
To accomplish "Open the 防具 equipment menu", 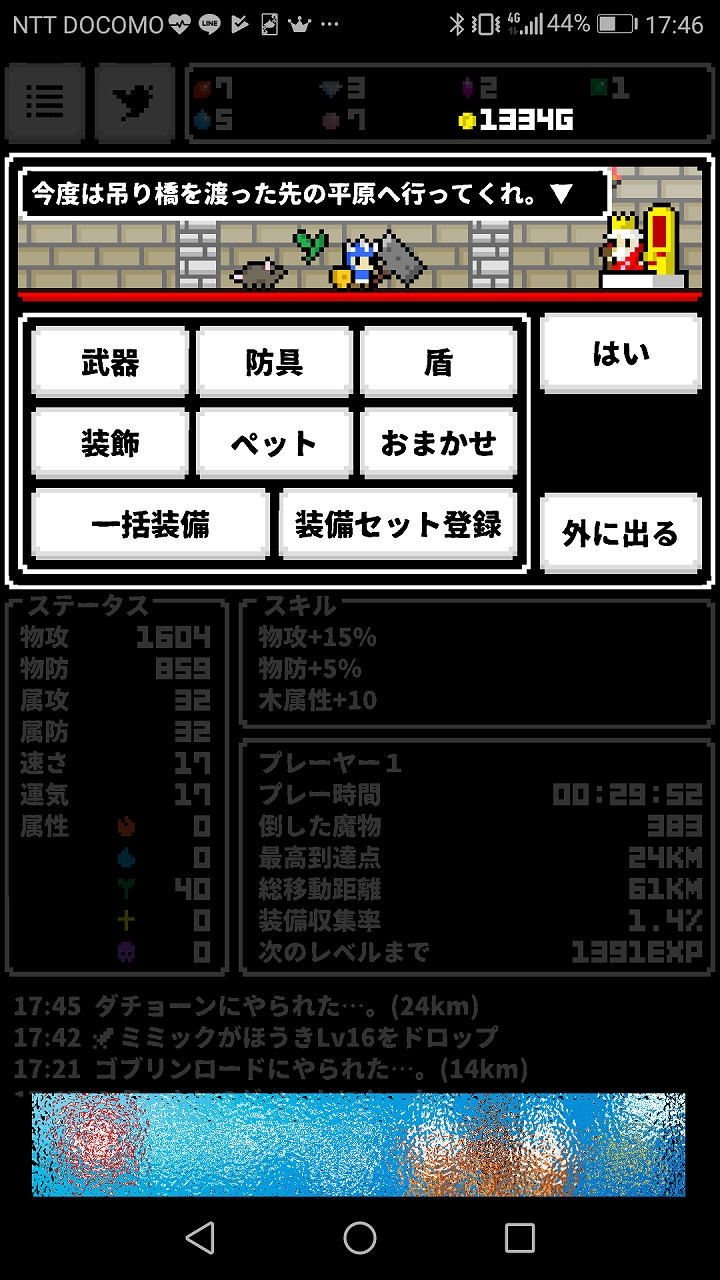I will pyautogui.click(x=274, y=362).
